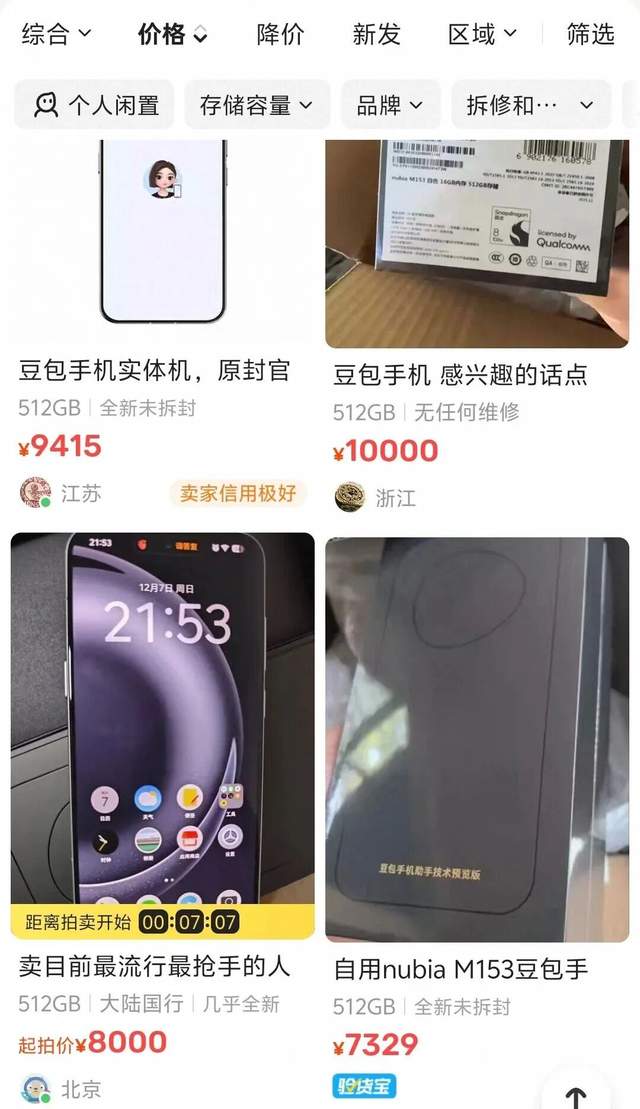
Task: Expand the 存储容量 filter chip
Action: pos(257,105)
